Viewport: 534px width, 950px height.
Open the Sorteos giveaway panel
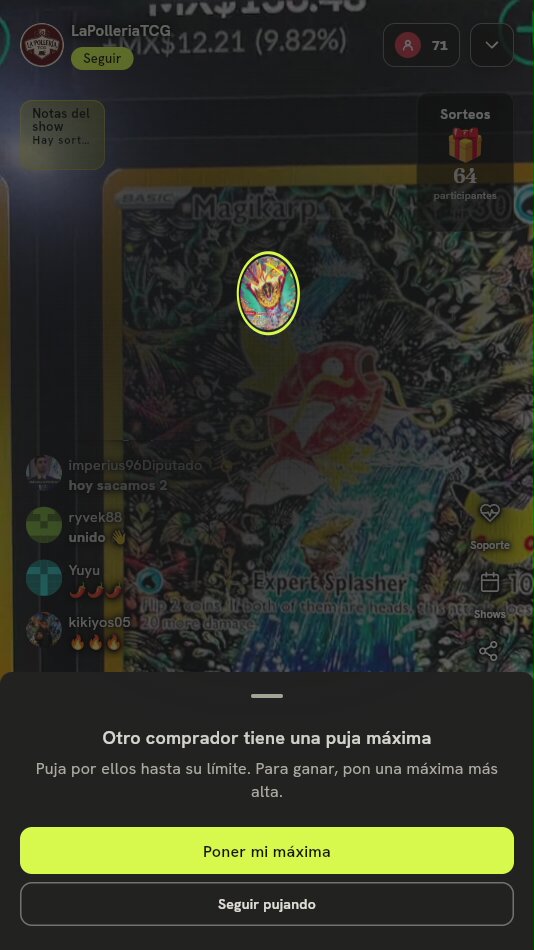(465, 155)
